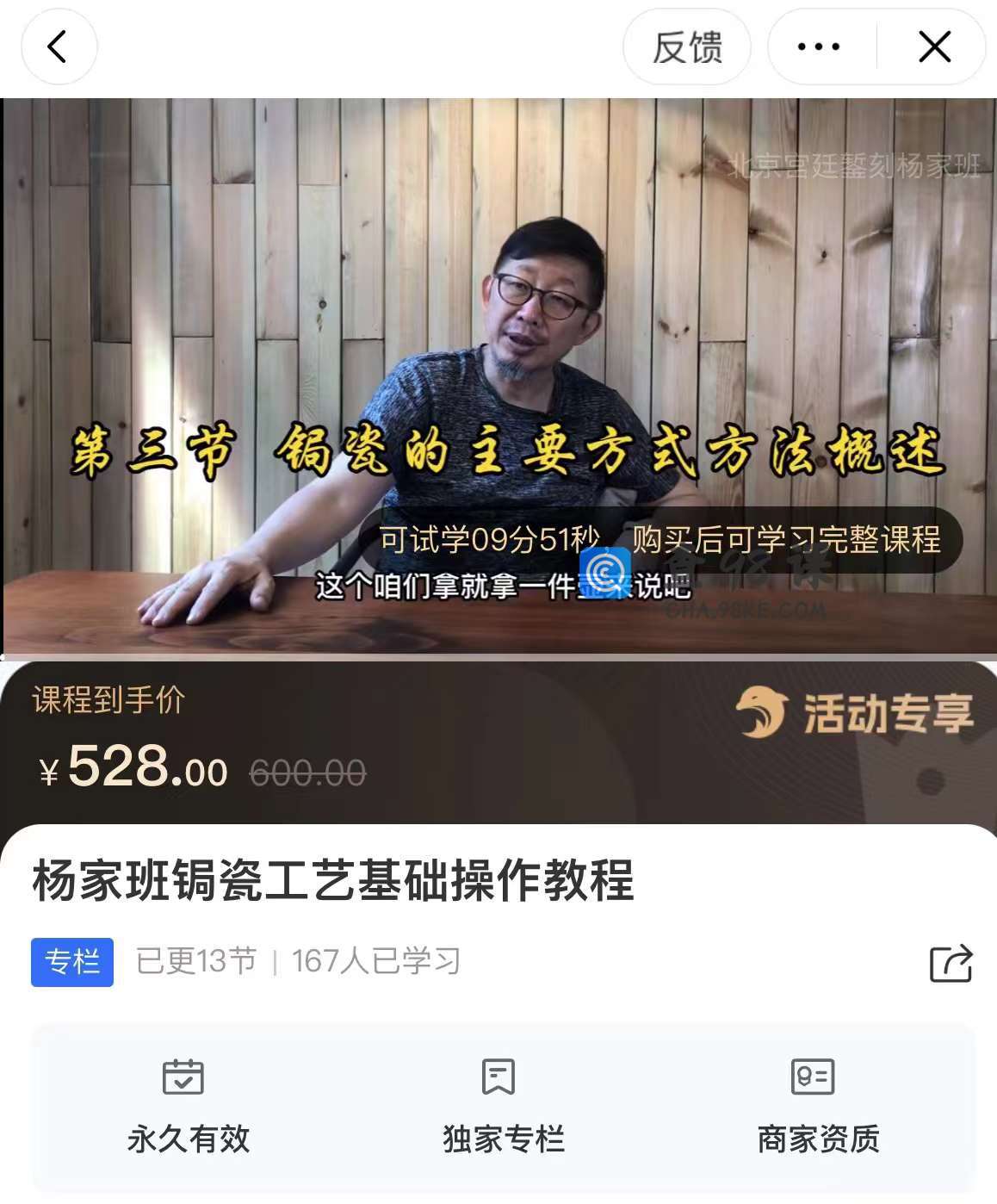
Task: Open the 永久有效 info item
Action: (x=187, y=1107)
